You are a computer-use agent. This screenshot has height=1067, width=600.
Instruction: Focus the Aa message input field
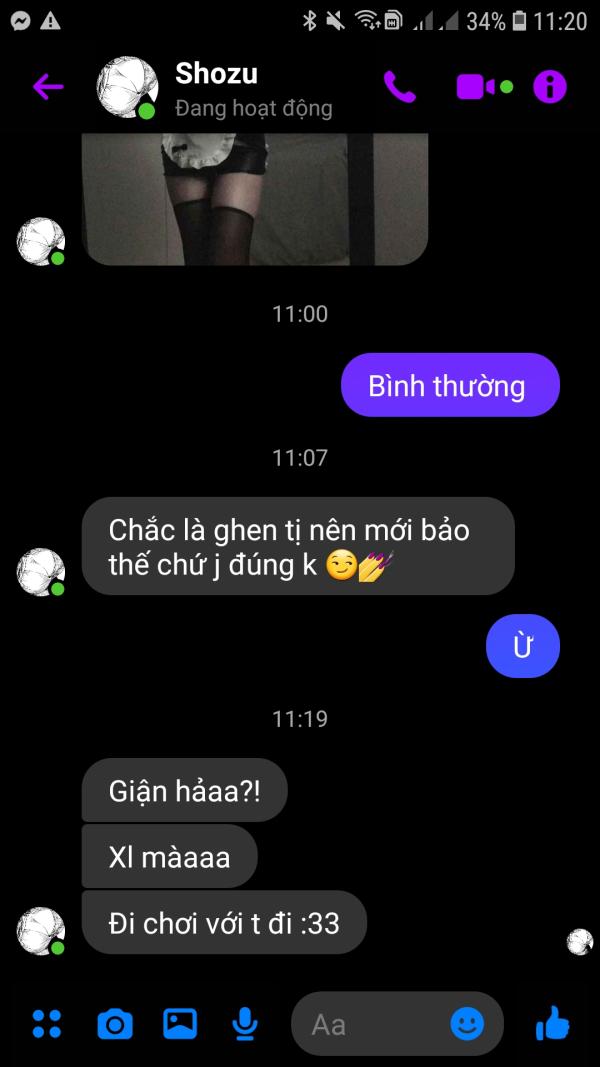(x=370, y=1023)
